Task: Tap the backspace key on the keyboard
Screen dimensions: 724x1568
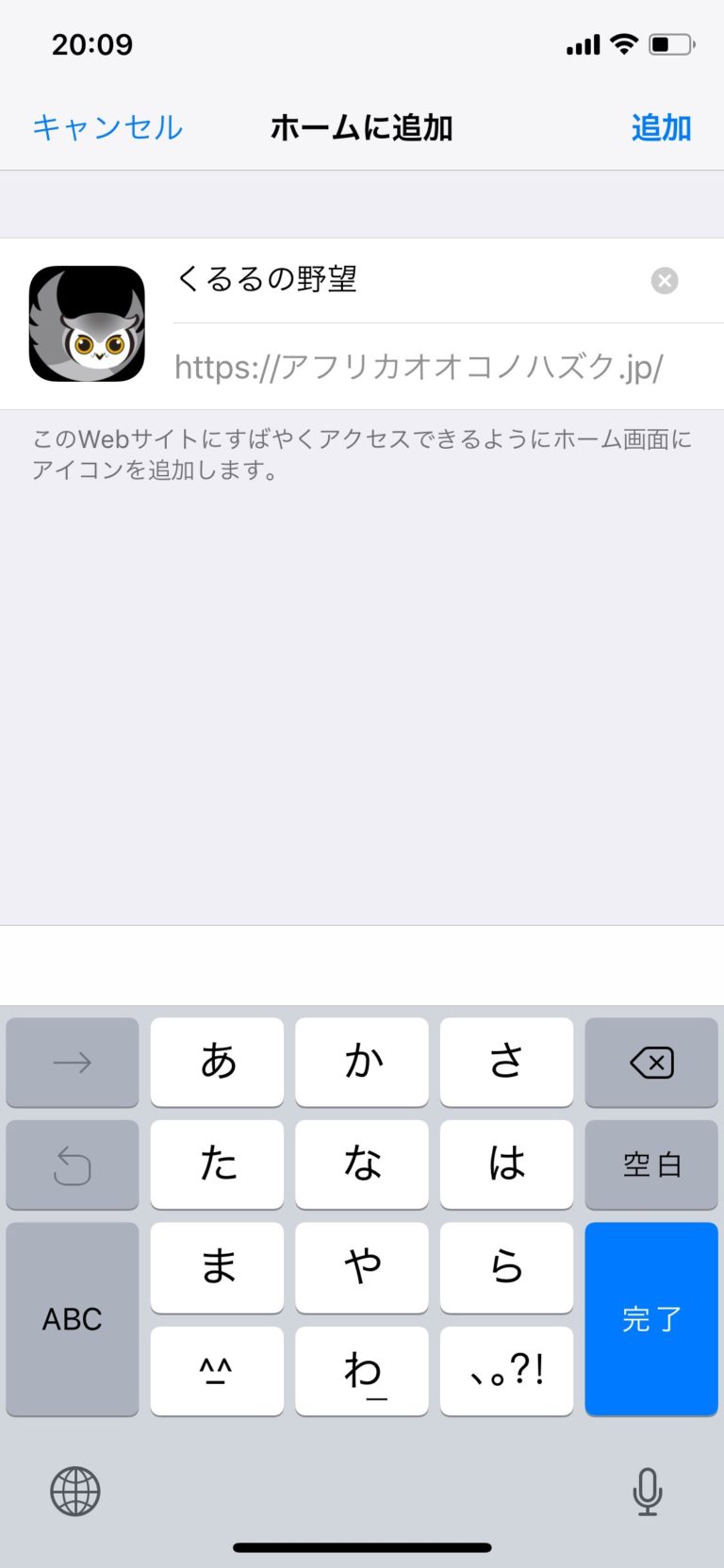Action: pos(650,1063)
